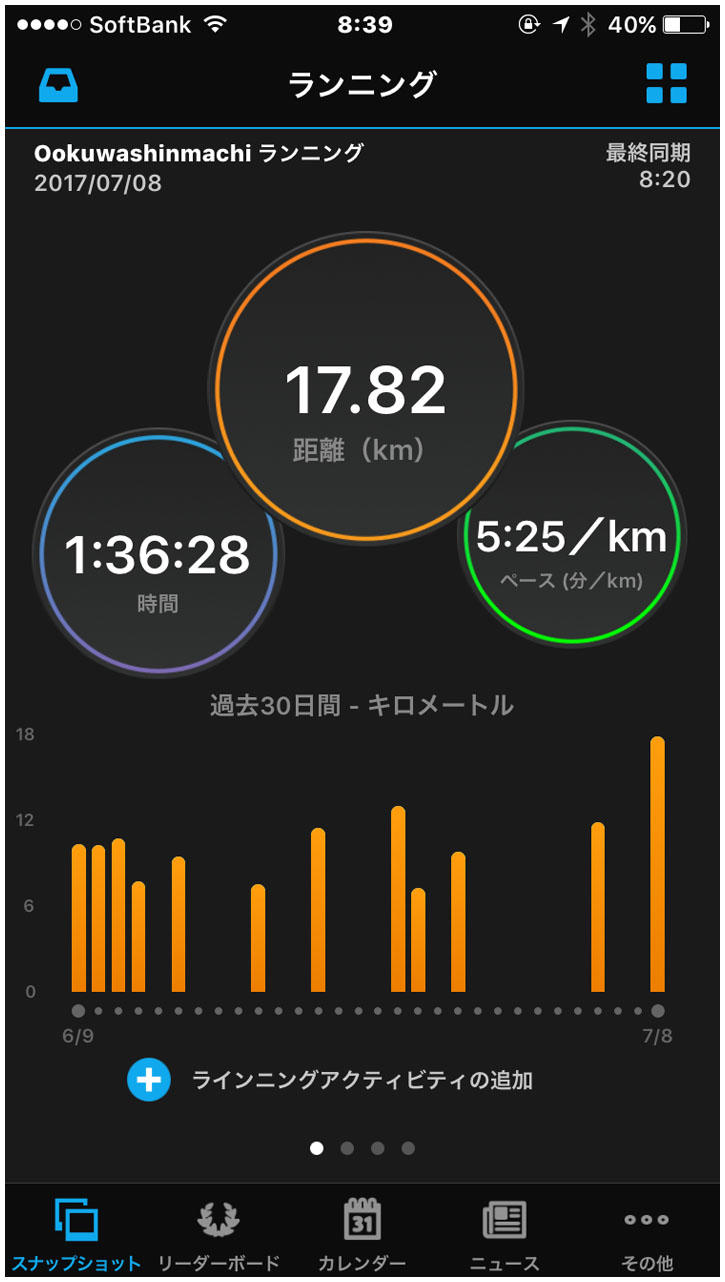
Task: Tap the ランニングアクティビティの追加 plus button
Action: 148,1080
